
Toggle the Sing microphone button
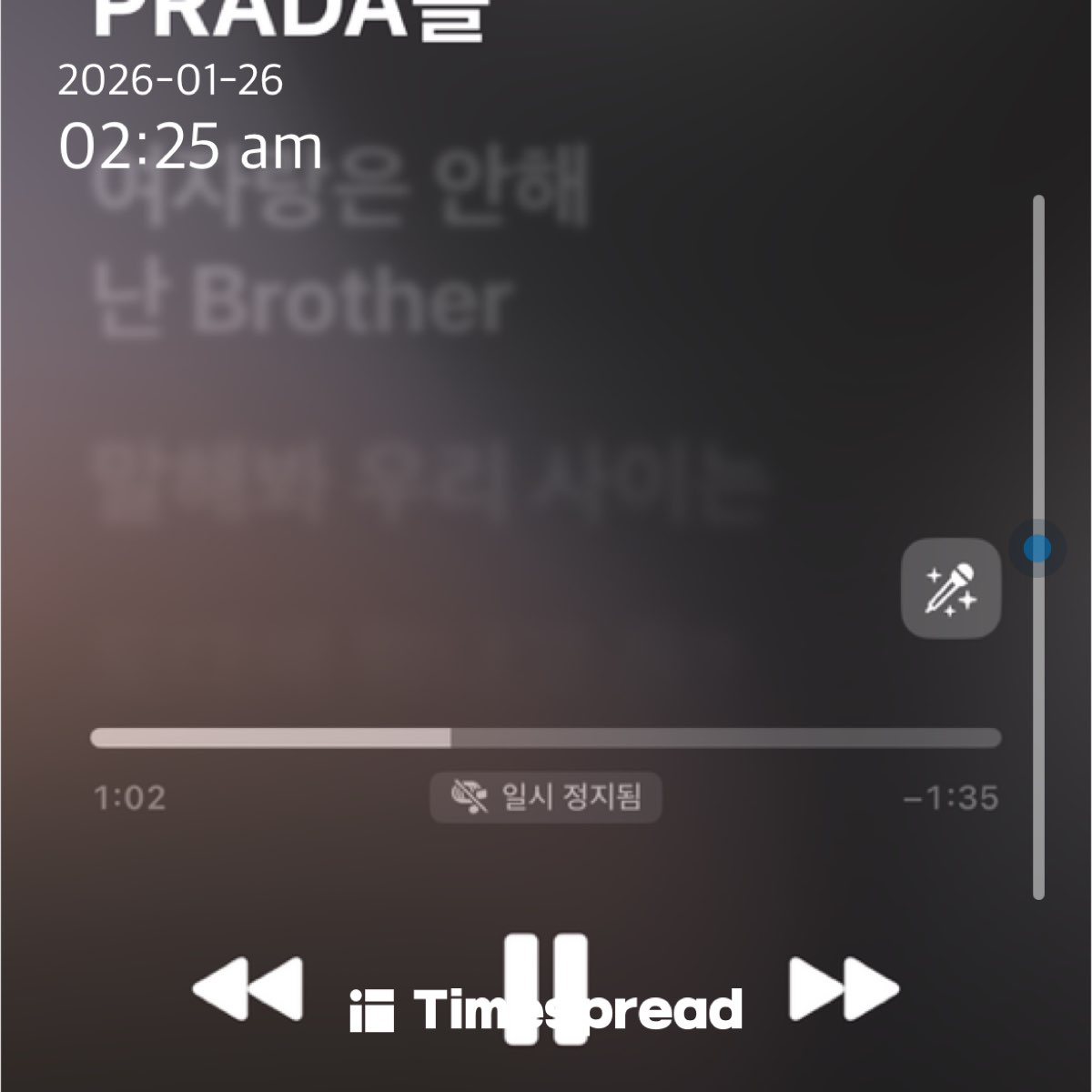coord(951,589)
